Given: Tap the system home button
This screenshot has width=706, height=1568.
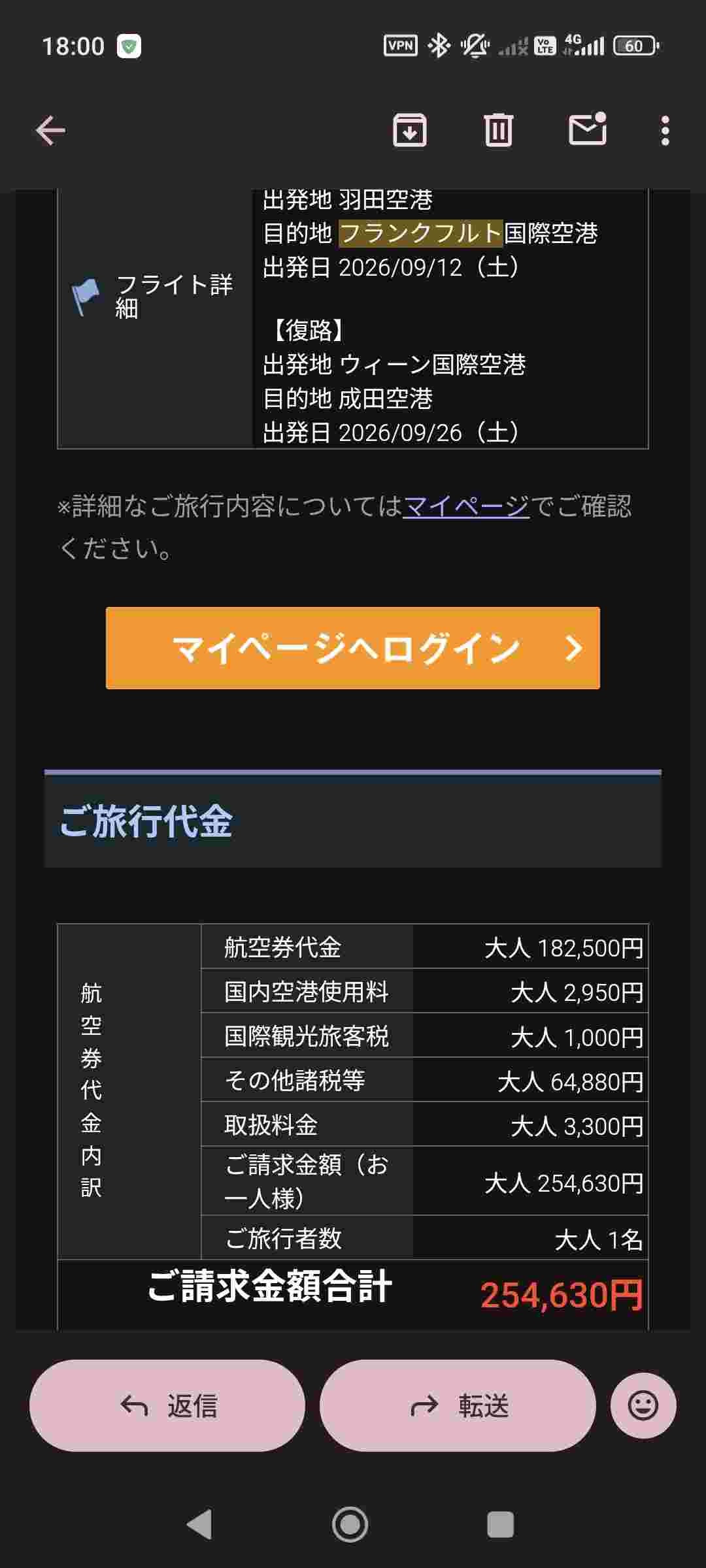Looking at the screenshot, I should [350, 1524].
